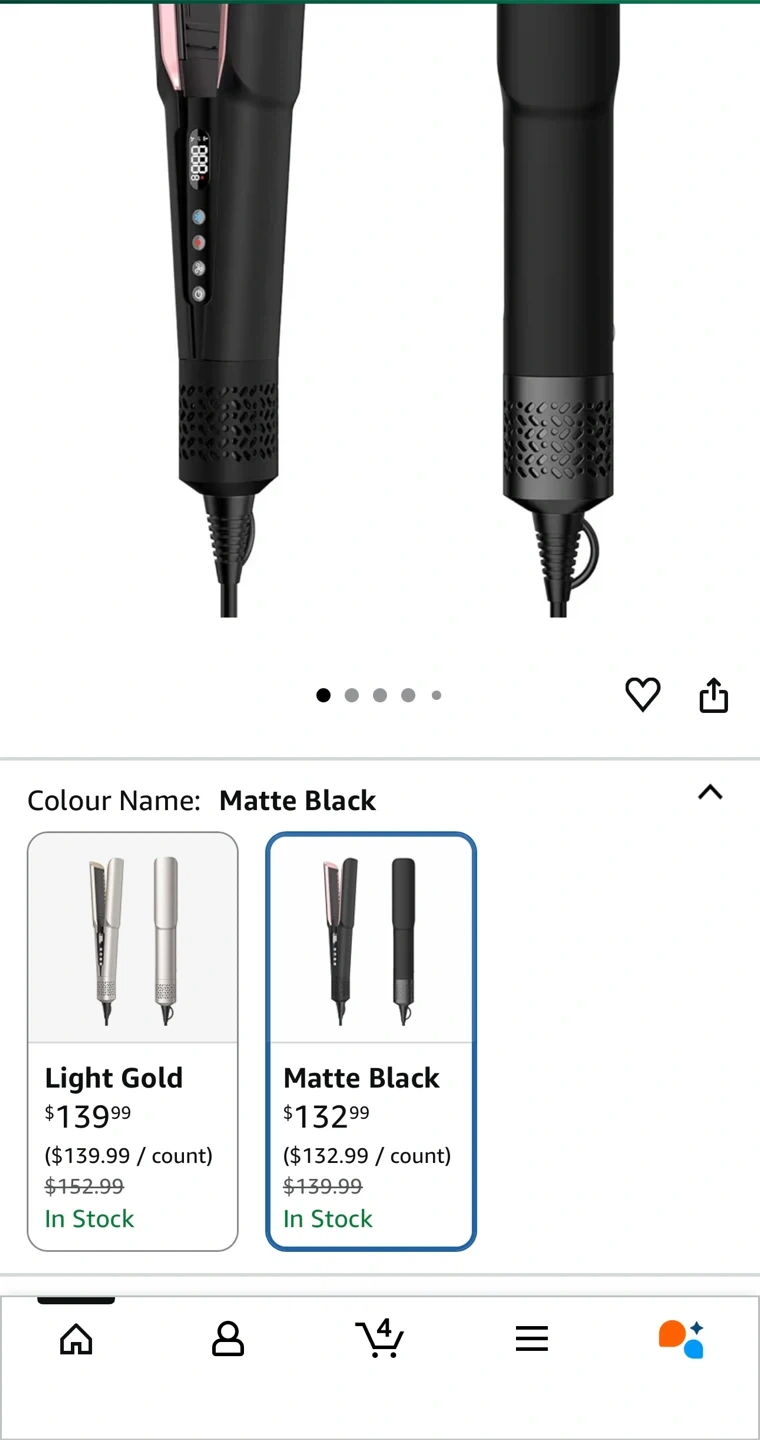Viewport: 760px width, 1440px height.
Task: Open the hamburger menu tab
Action: click(532, 1339)
